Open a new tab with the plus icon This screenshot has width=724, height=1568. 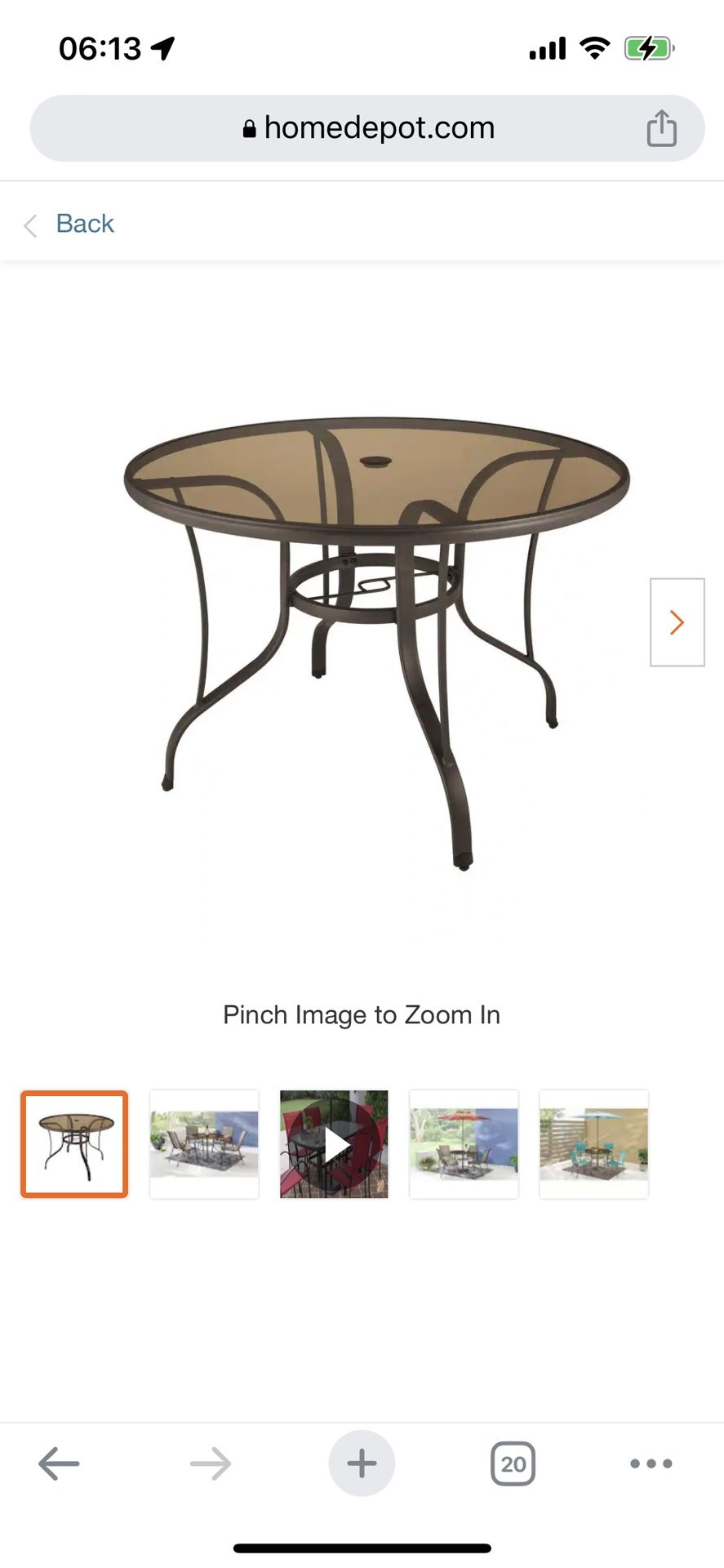tap(362, 1463)
